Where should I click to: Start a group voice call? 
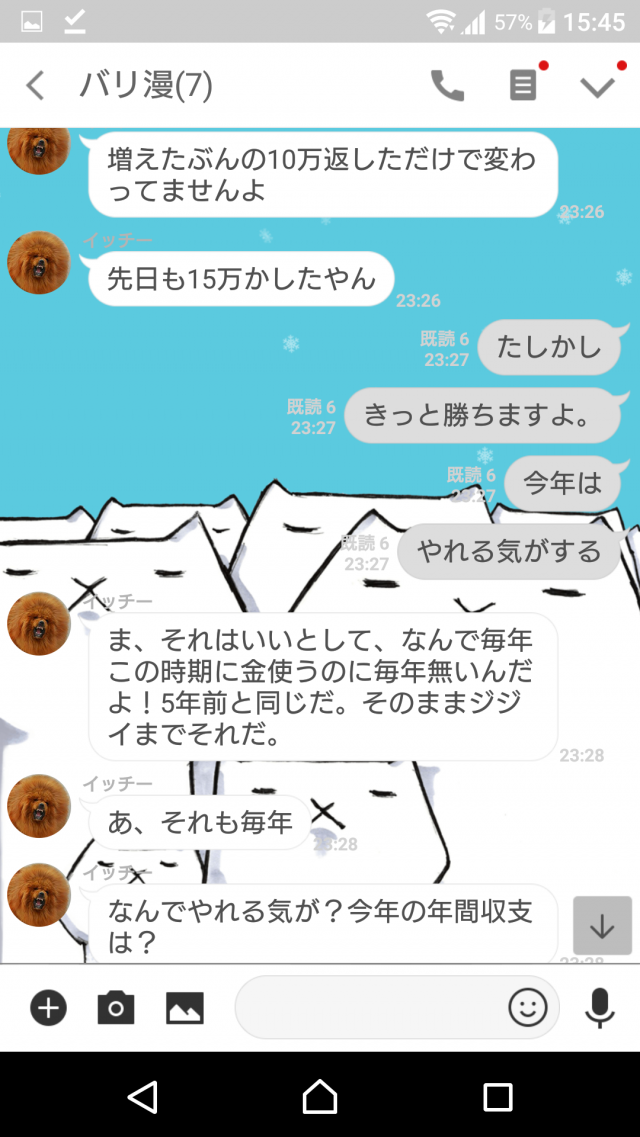[x=447, y=86]
